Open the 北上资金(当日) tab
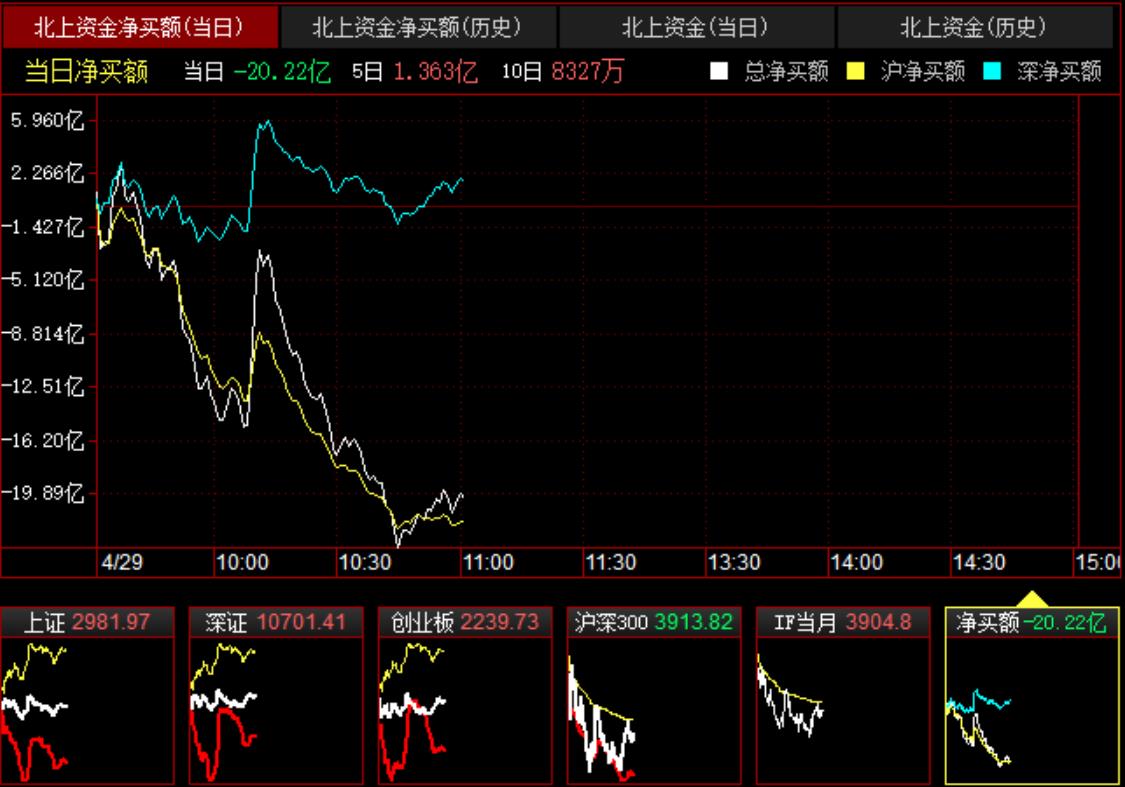The image size is (1125, 787). (695, 27)
